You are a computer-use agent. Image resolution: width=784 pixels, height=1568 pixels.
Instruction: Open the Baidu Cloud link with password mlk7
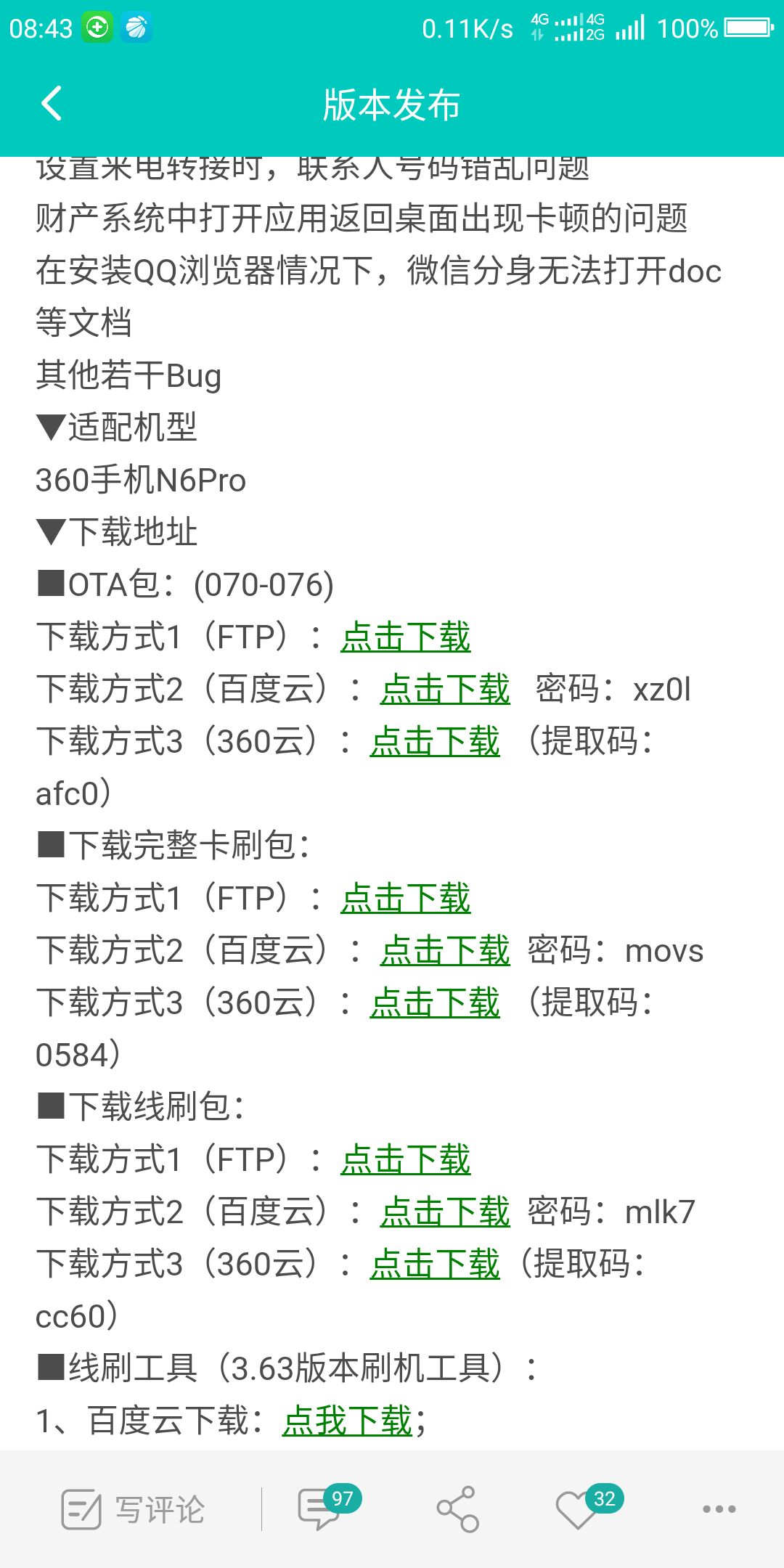pos(445,1212)
